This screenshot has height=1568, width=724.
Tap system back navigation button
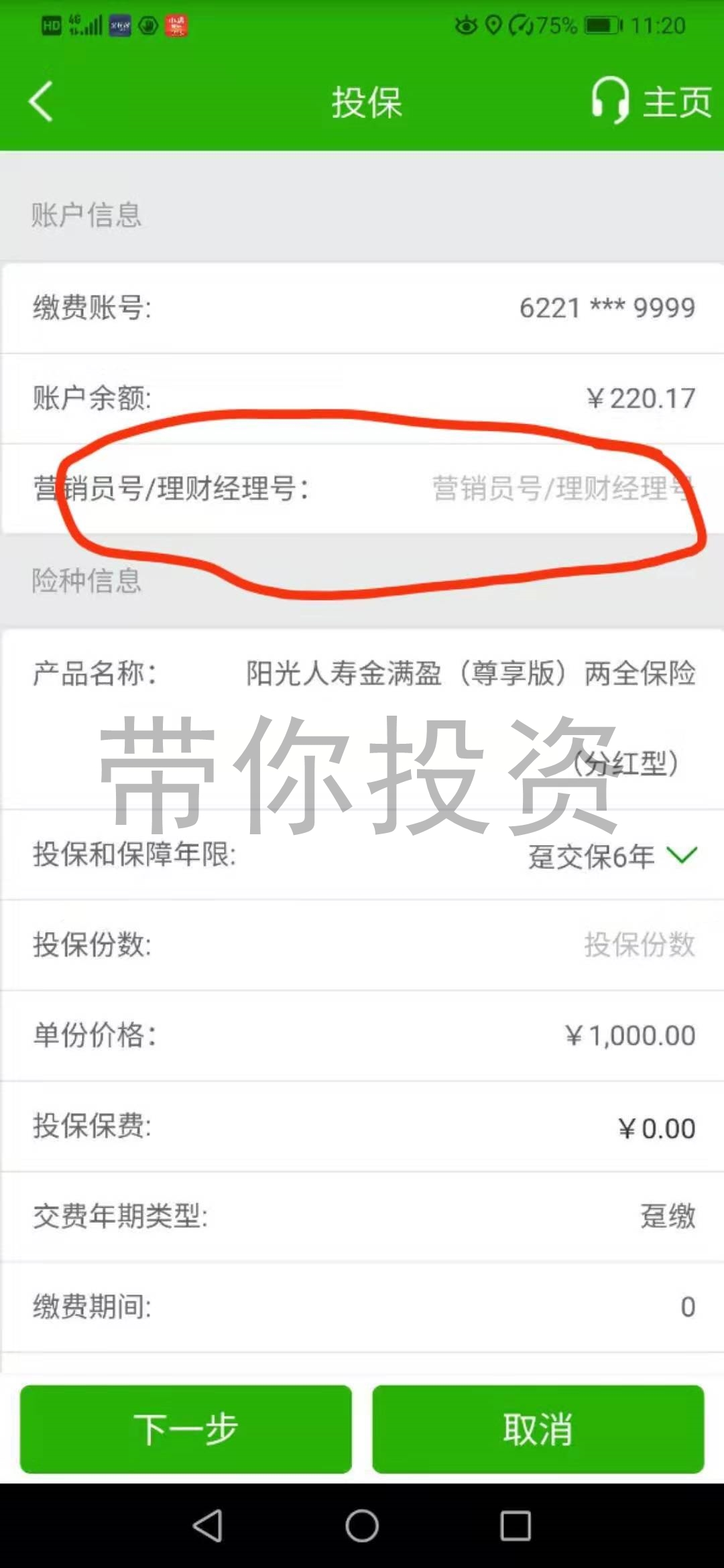pos(208,1526)
